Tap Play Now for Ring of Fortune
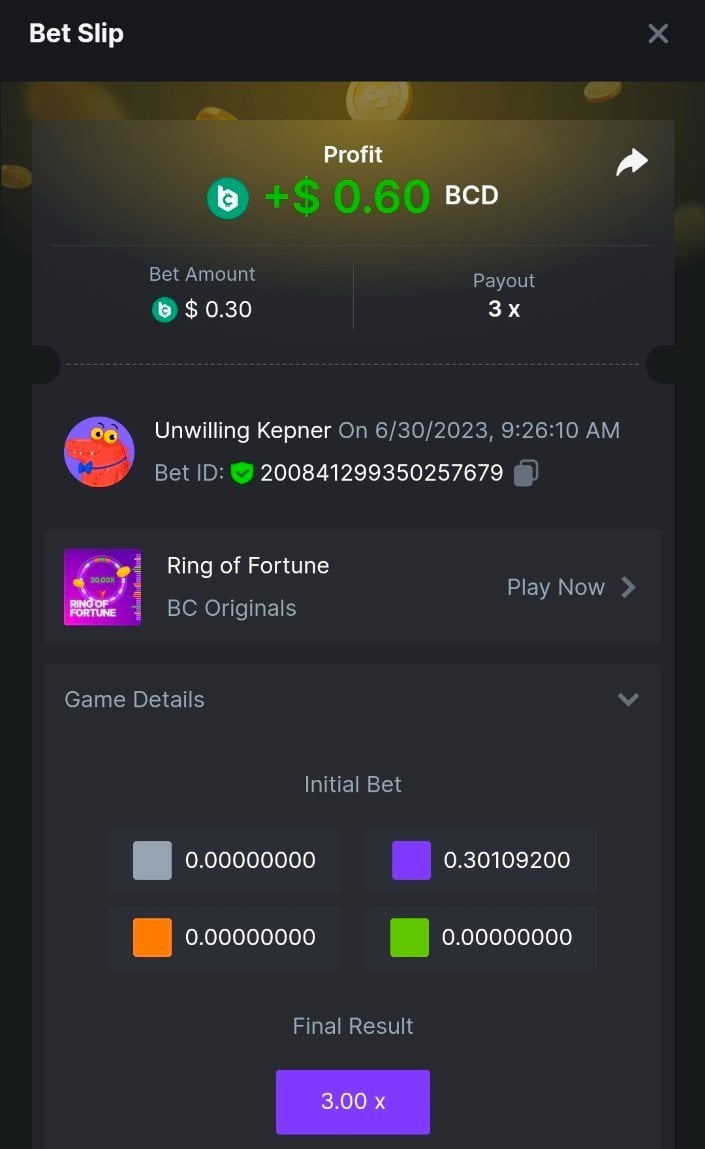Image resolution: width=705 pixels, height=1149 pixels. coord(570,587)
